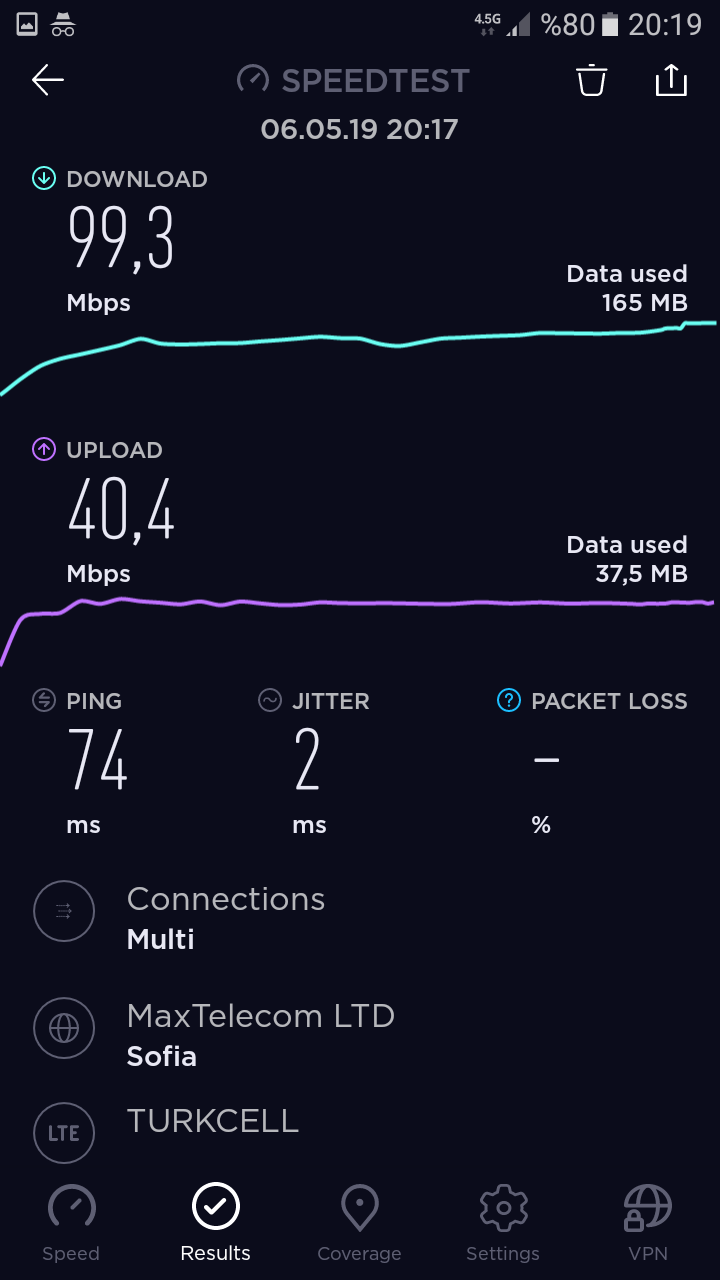The width and height of the screenshot is (720, 1280).
Task: Switch to the Speed tab
Action: pos(71,1222)
